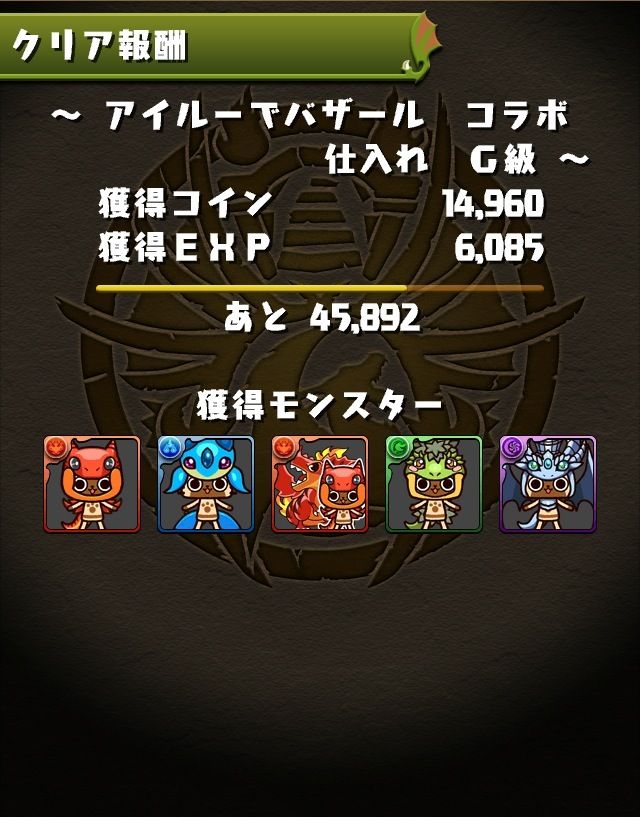Select the purple dark-dragon cat monster
The image size is (640, 817).
point(548,484)
